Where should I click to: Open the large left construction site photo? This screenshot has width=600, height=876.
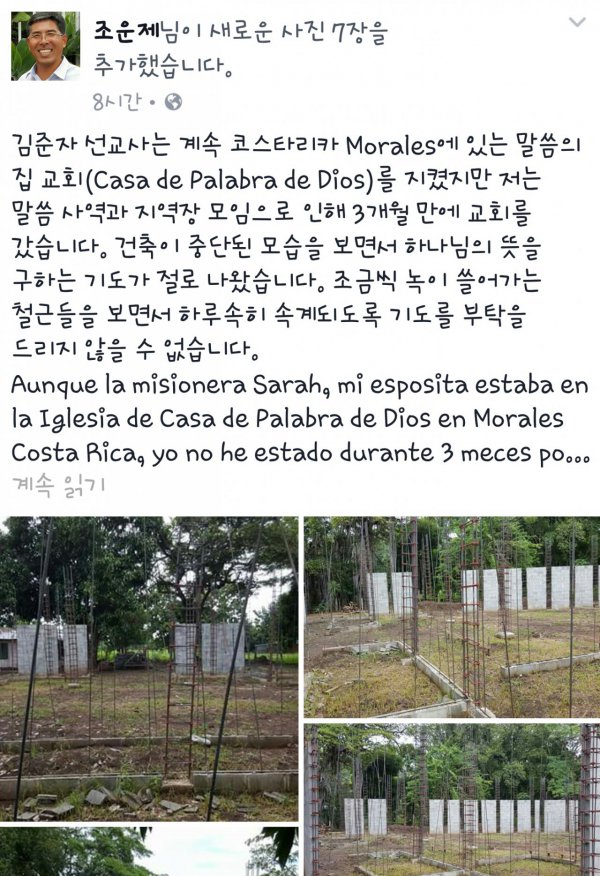pos(149,668)
